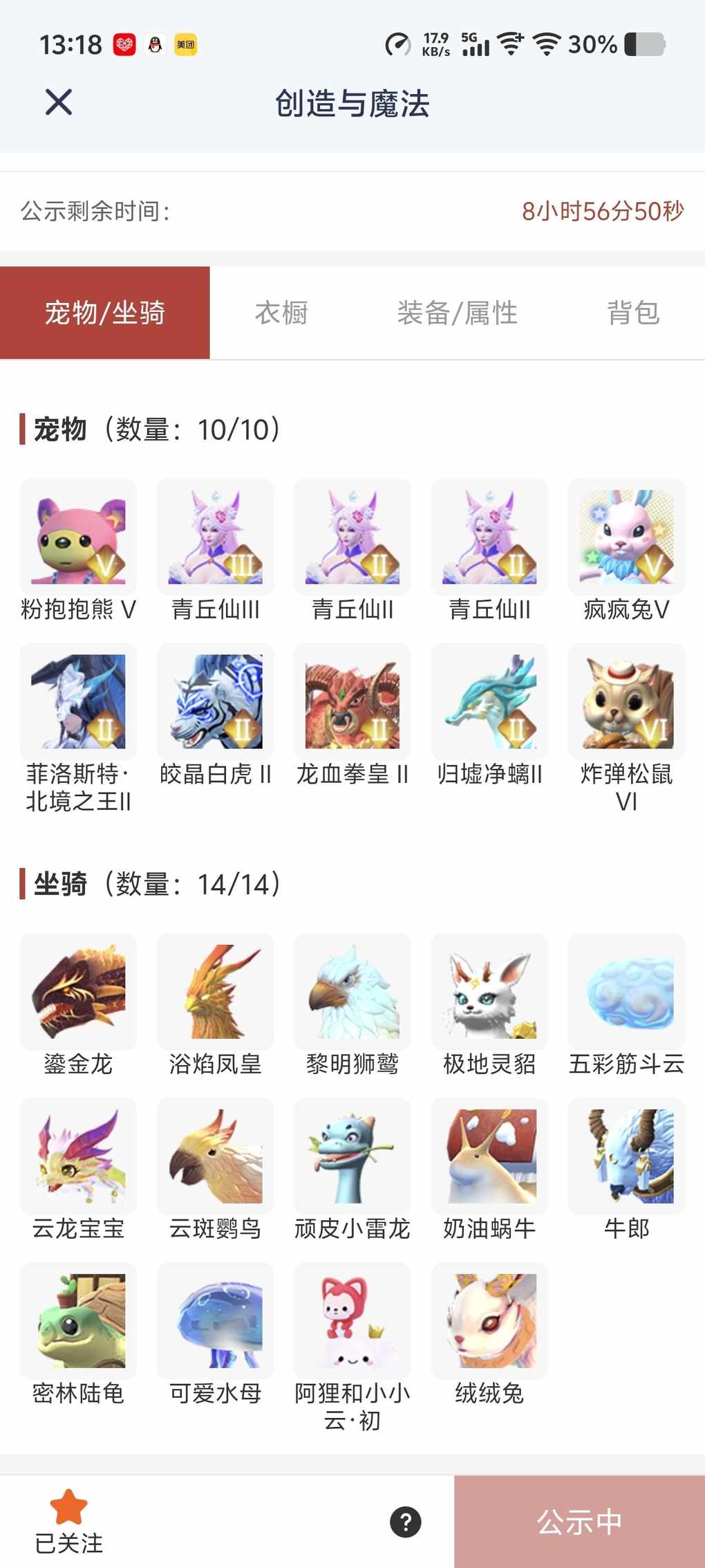705x1568 pixels.
Task: Open the 背包 tab
Action: coord(633,313)
